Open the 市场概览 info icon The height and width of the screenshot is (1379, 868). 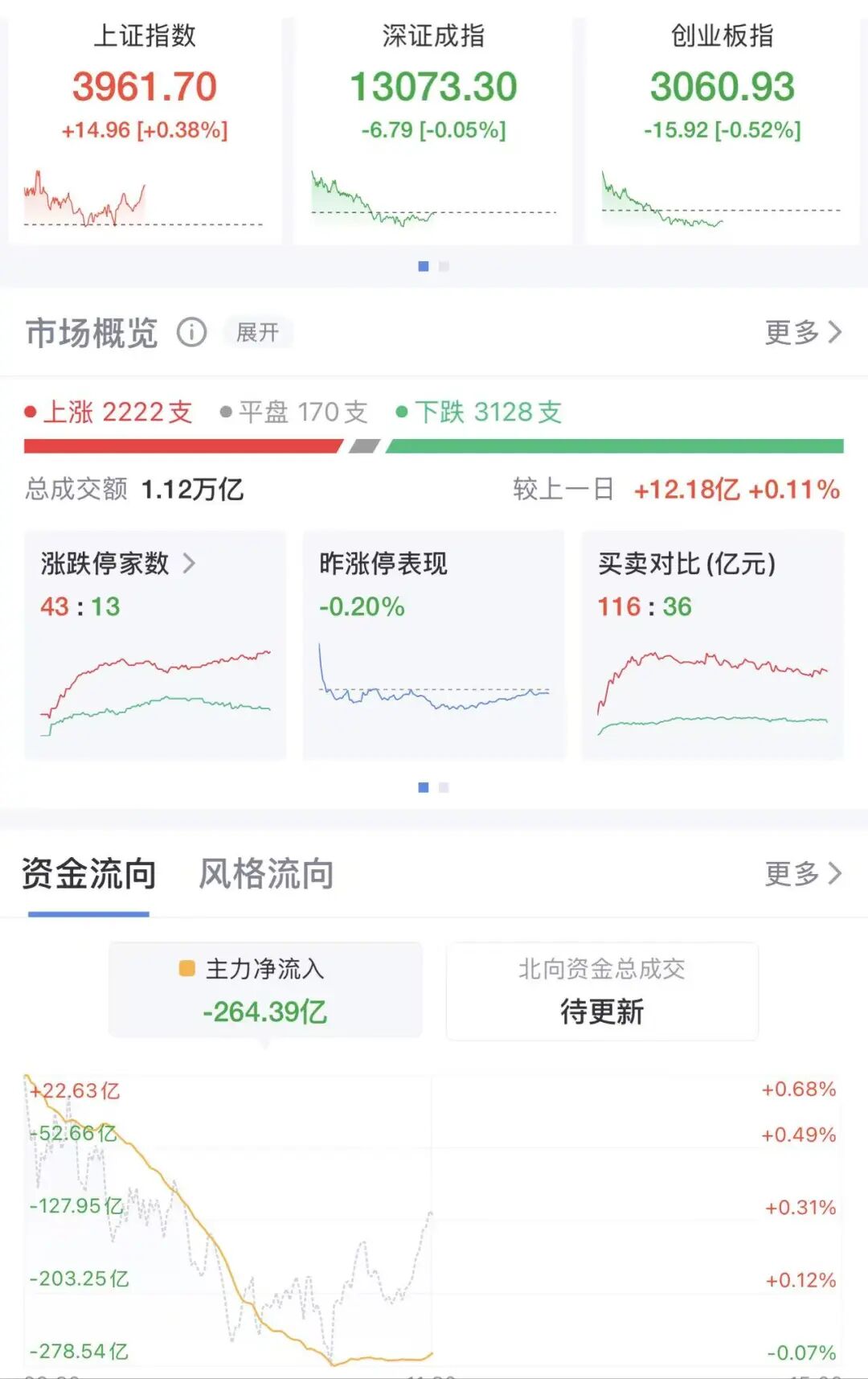click(x=190, y=334)
